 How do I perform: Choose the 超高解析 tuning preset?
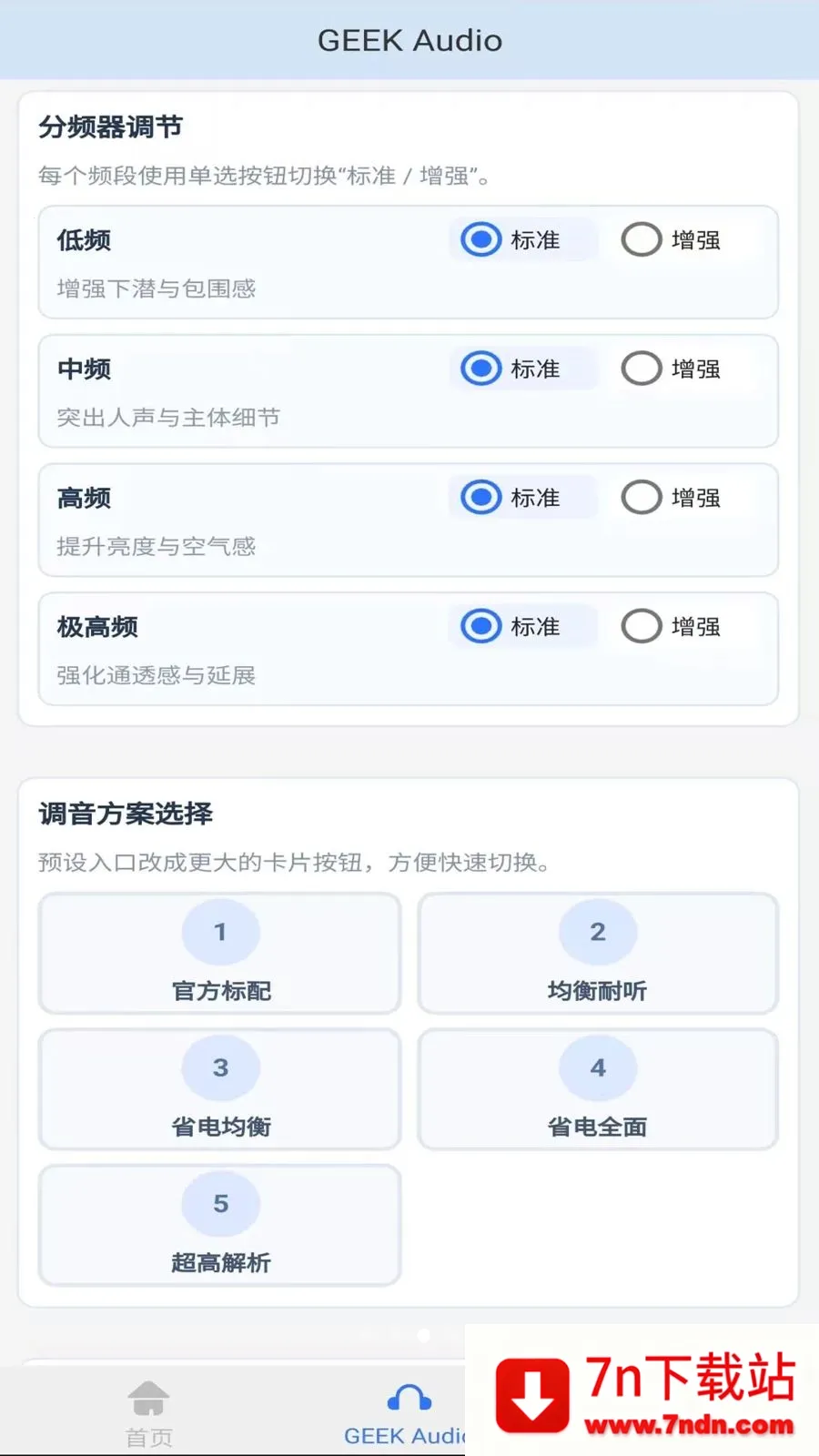pos(219,1225)
